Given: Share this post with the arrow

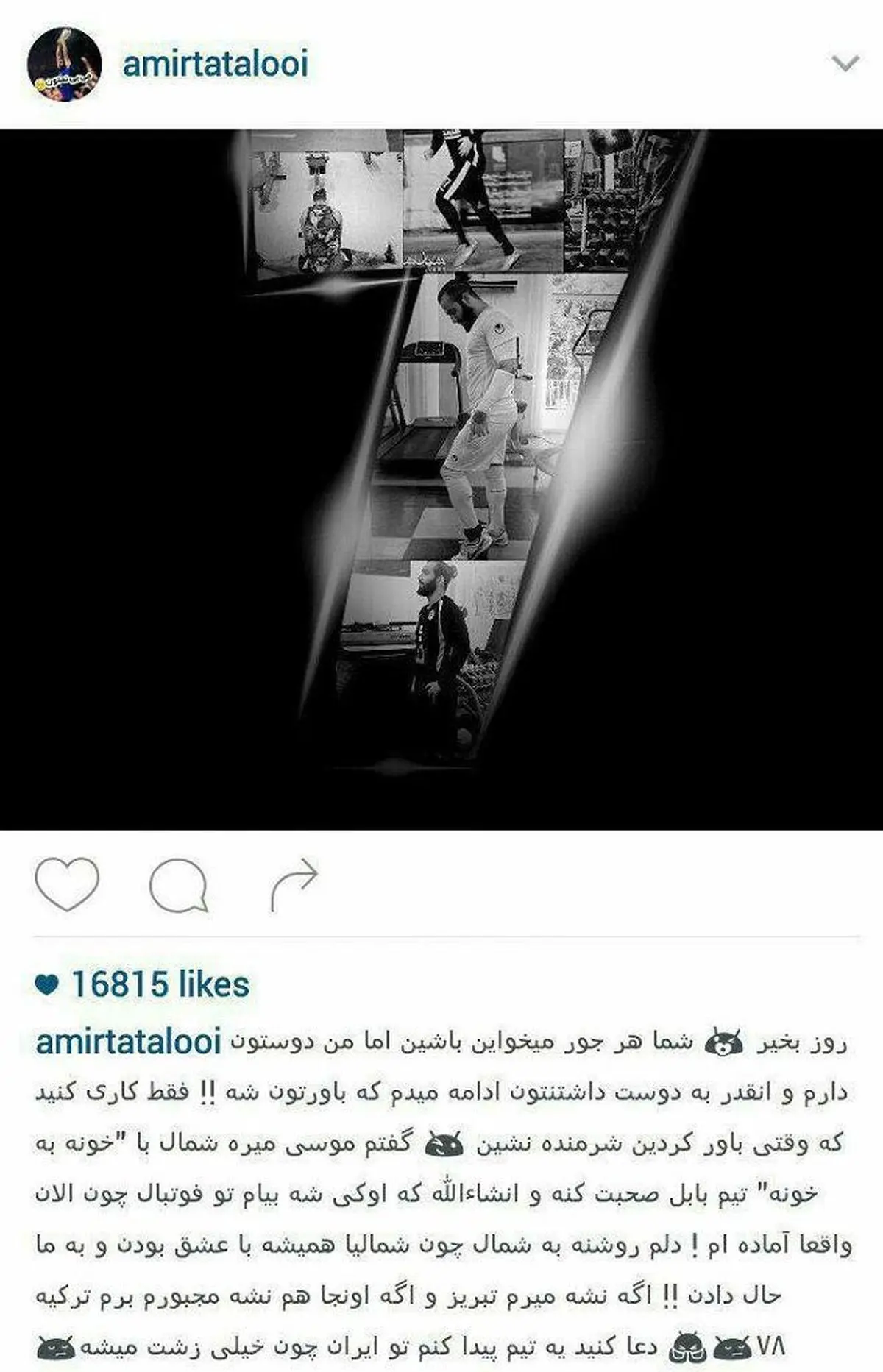Looking at the screenshot, I should (x=294, y=884).
